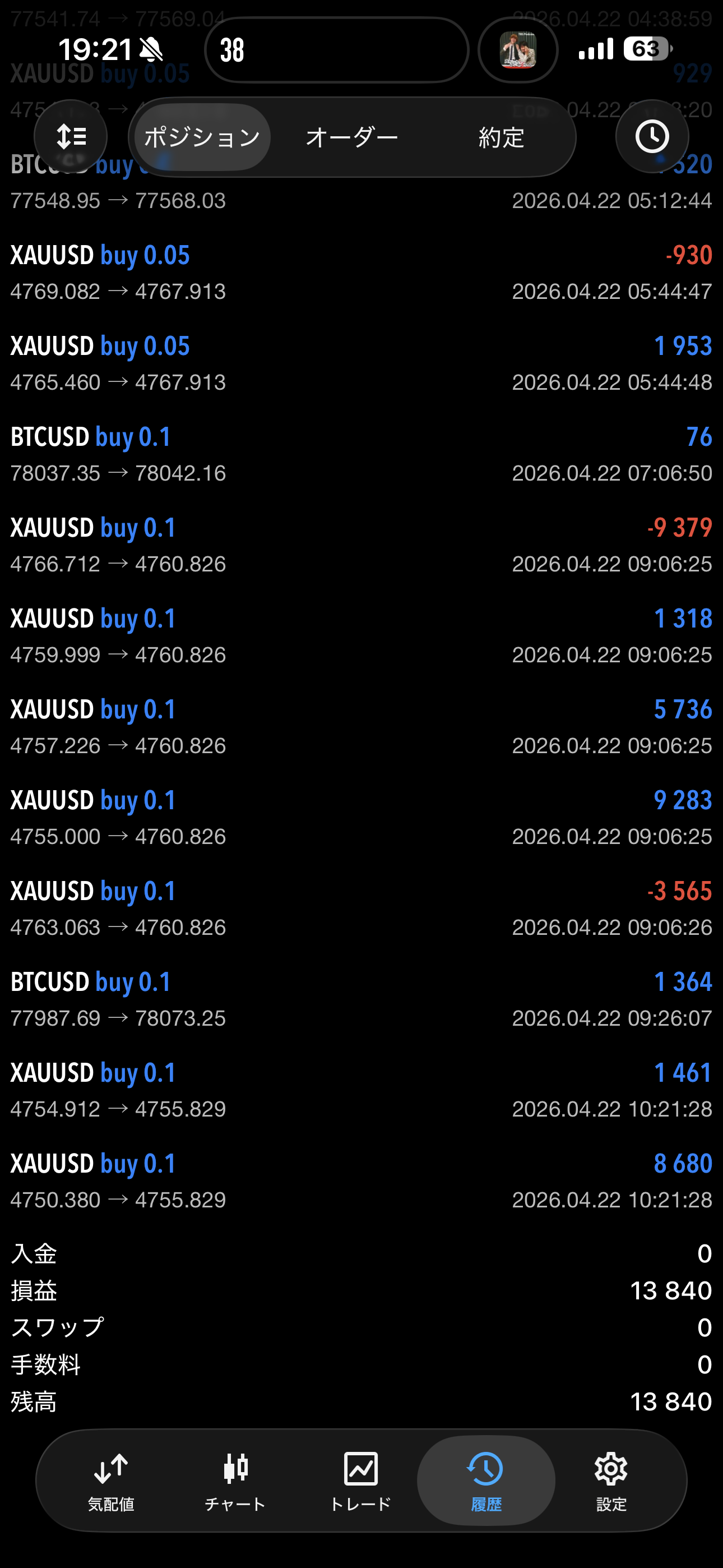Select the 履歴 history tab
The height and width of the screenshot is (1568, 723).
(486, 1481)
